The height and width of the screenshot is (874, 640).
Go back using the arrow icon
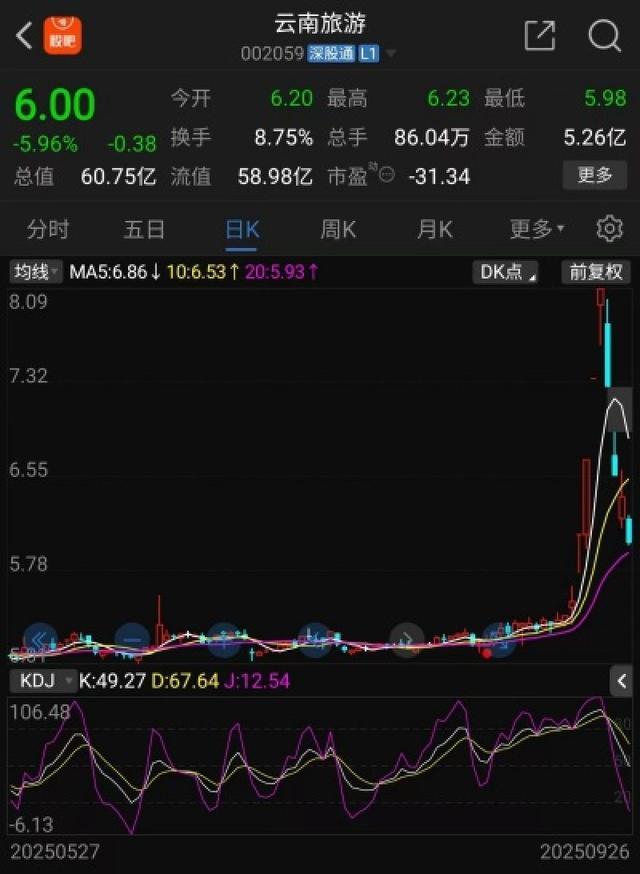click(24, 37)
